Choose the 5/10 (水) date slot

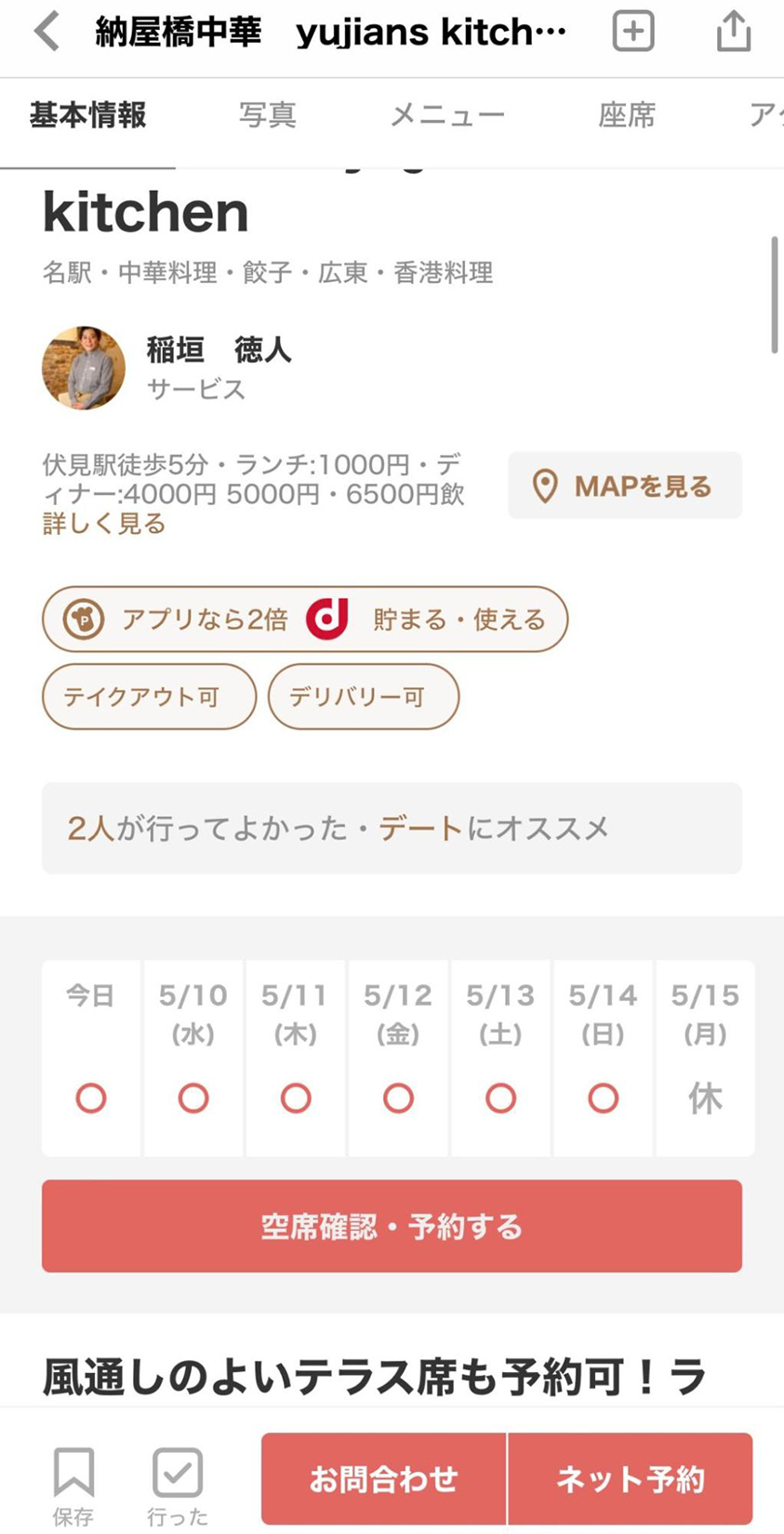193,1058
